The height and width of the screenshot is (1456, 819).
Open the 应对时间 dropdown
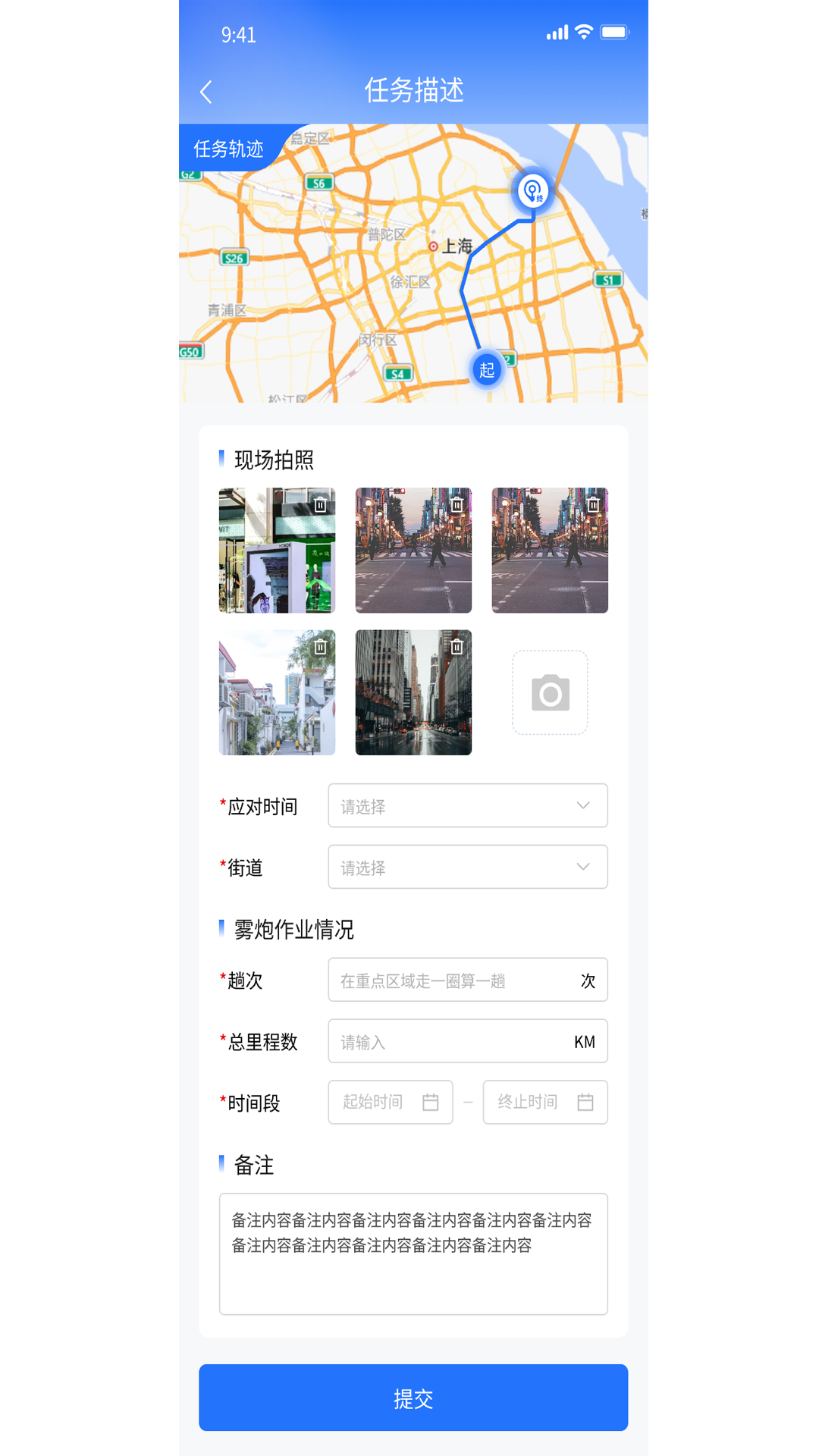pyautogui.click(x=468, y=805)
